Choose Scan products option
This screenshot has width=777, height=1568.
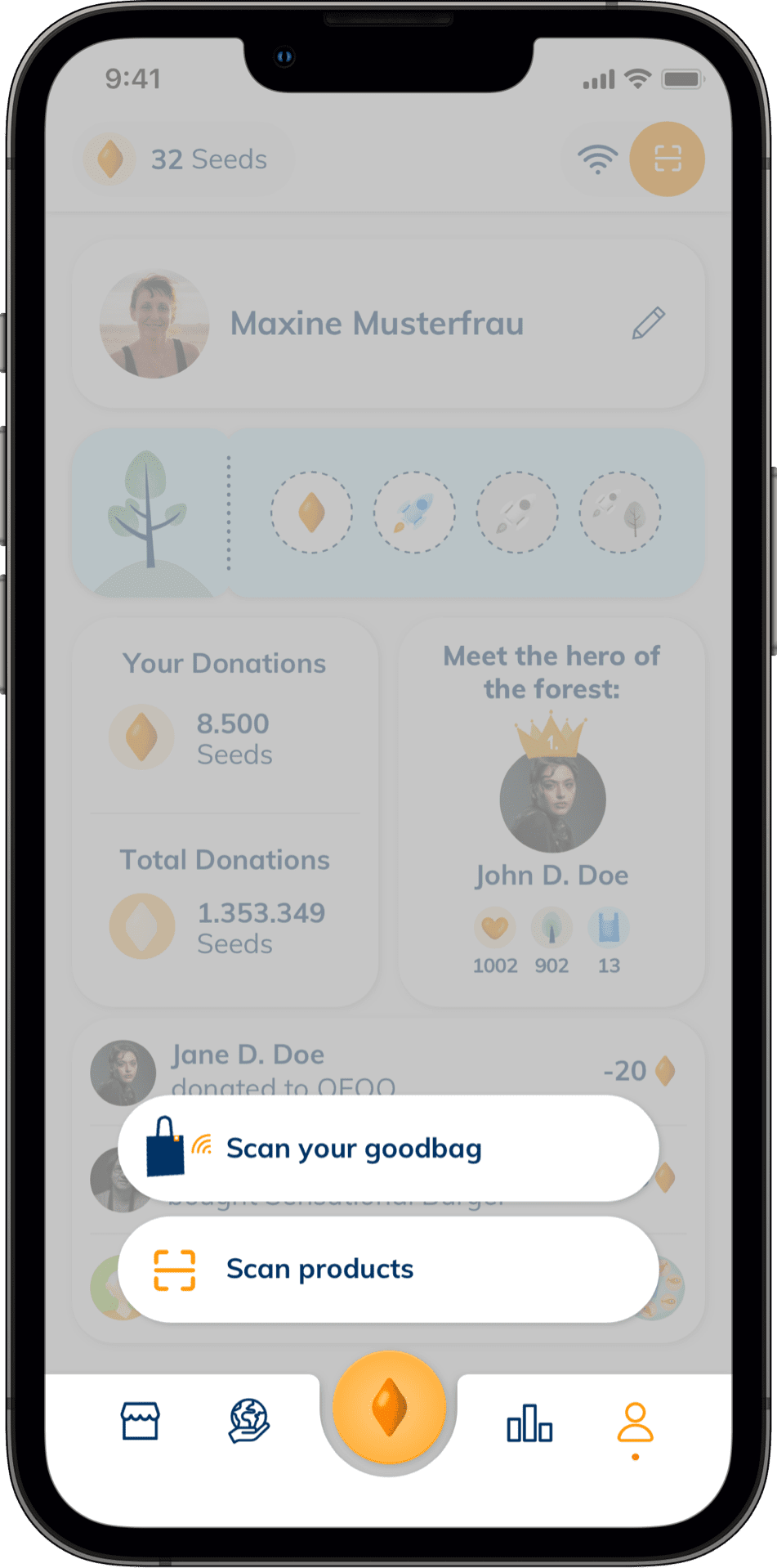pyautogui.click(x=388, y=1269)
